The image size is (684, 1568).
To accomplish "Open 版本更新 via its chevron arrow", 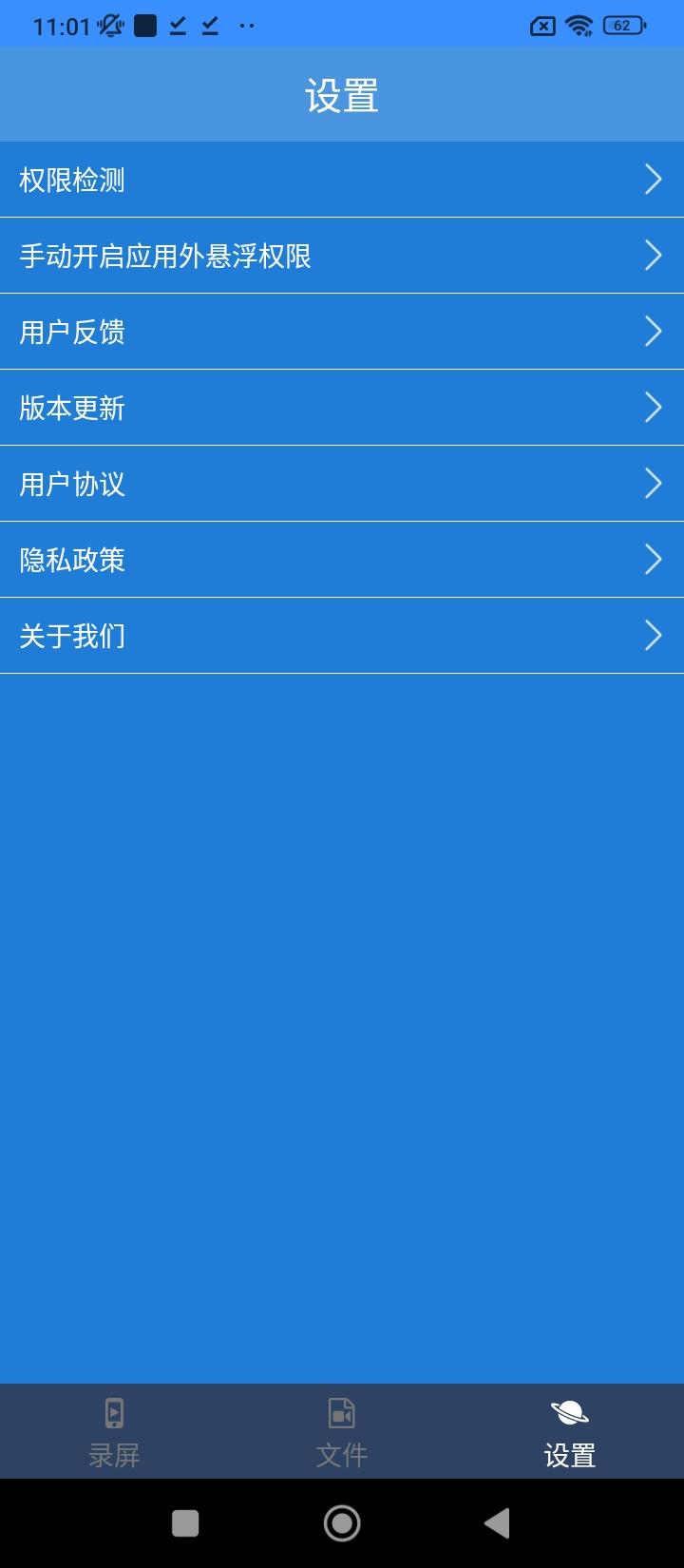I will pyautogui.click(x=653, y=407).
